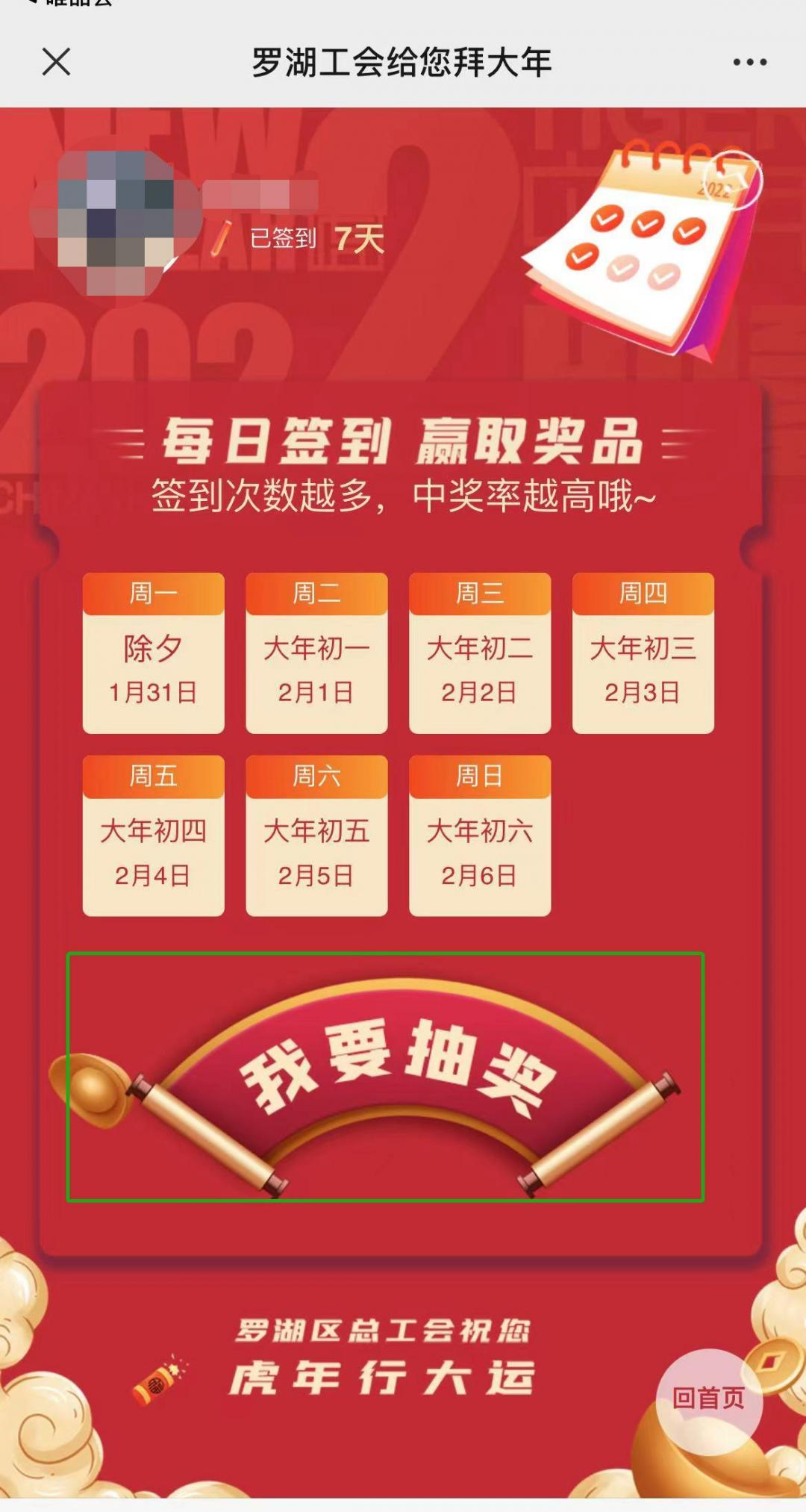Screen dimensions: 806x1512
Task: Close the 罗湖工会给您拜大年 webpage
Action: click(57, 62)
